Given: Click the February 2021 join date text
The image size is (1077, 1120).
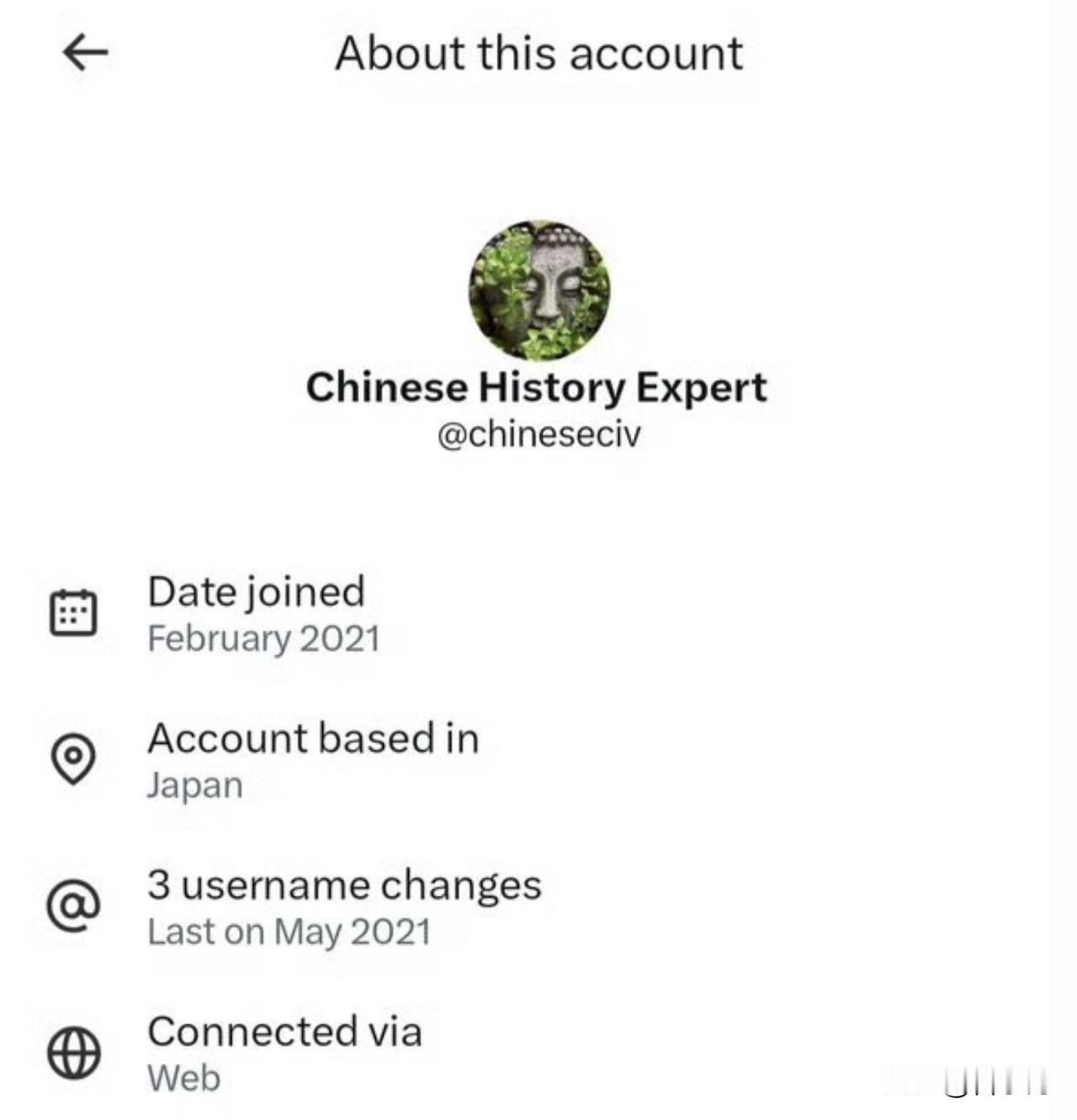Looking at the screenshot, I should pyautogui.click(x=265, y=638).
